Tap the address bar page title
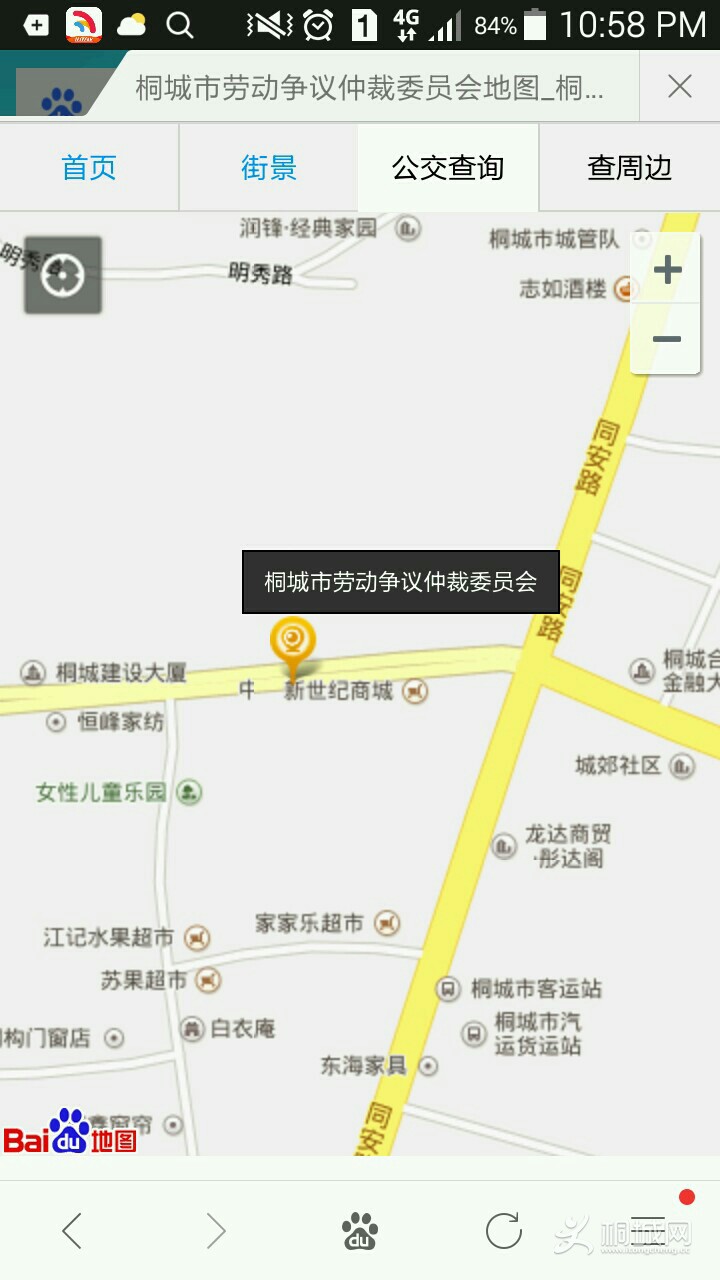This screenshot has width=720, height=1280. tap(370, 88)
